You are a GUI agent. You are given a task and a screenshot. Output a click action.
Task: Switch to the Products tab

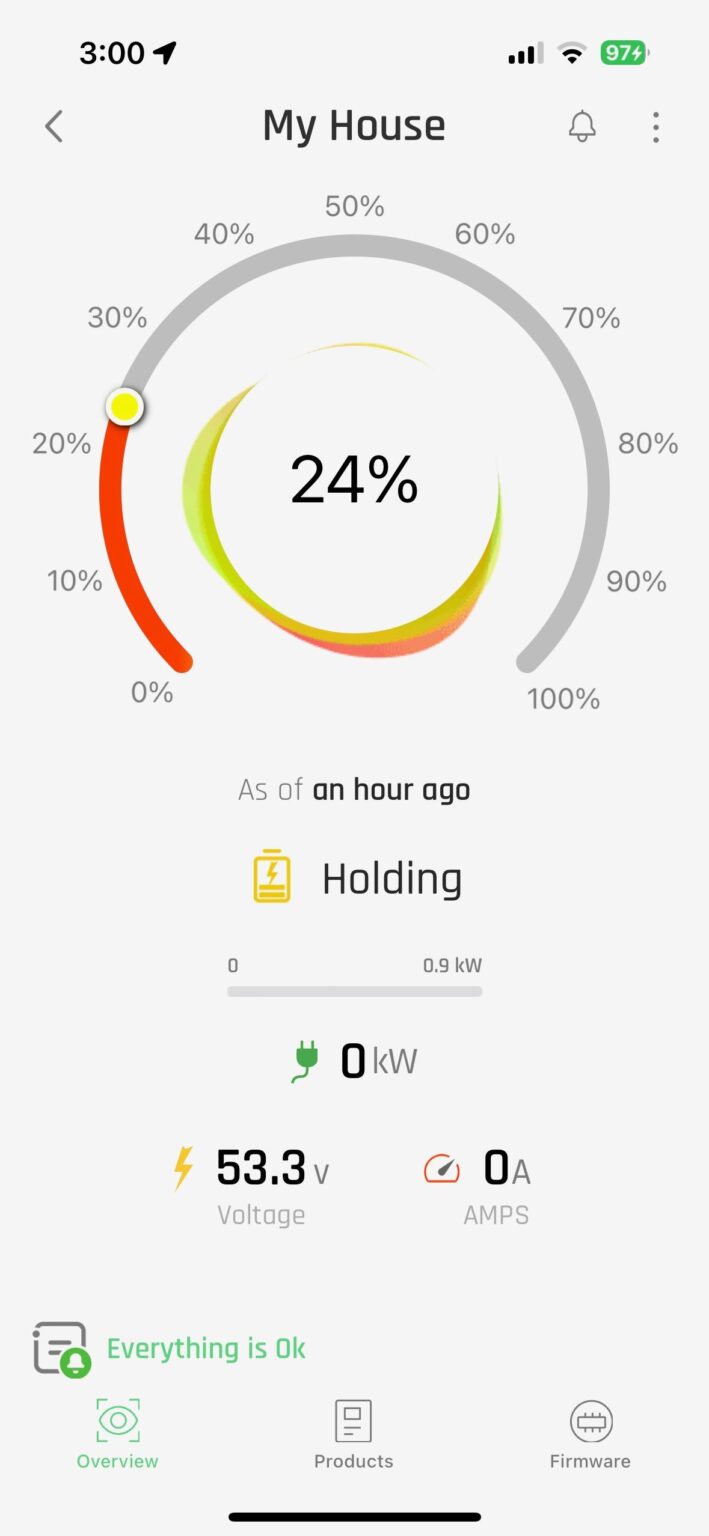click(353, 1433)
